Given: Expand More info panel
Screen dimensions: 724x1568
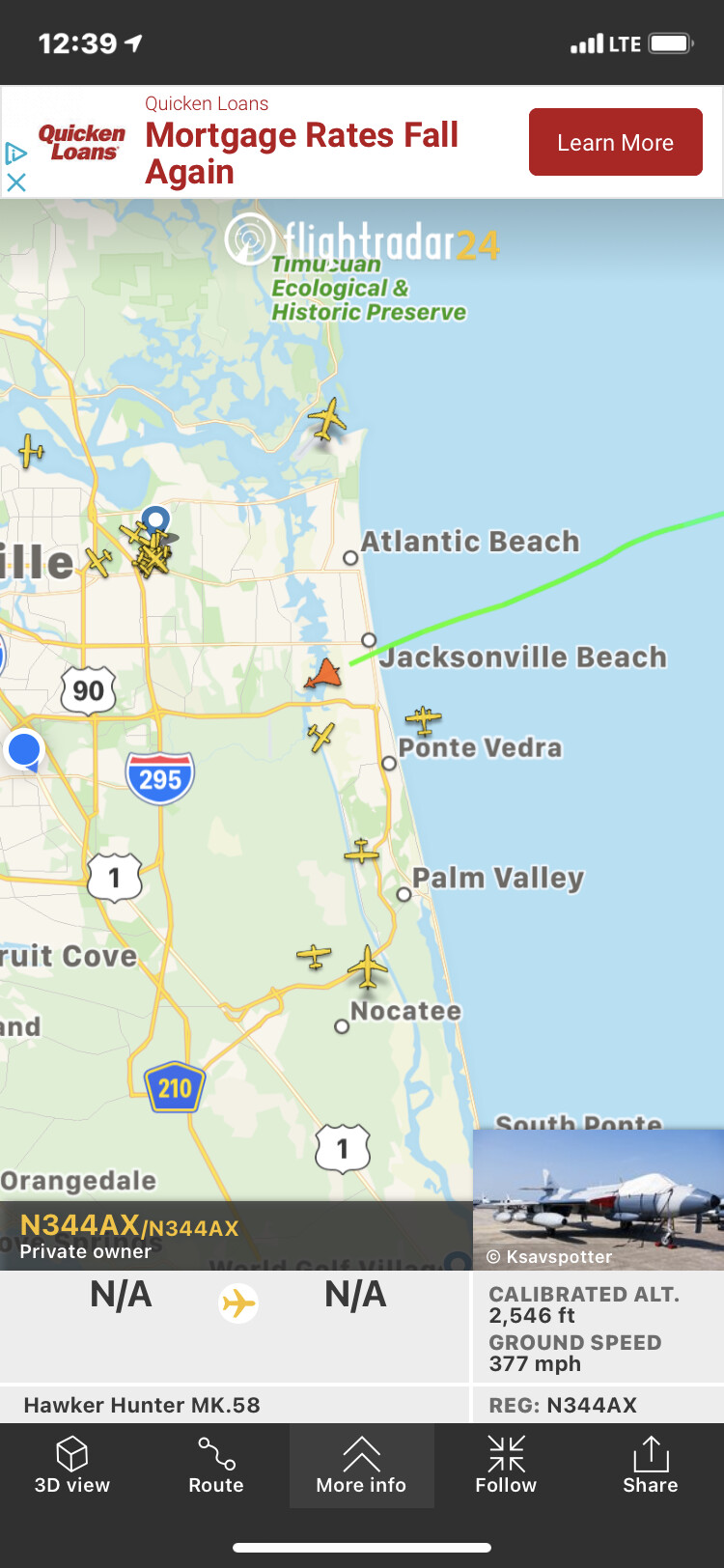Looking at the screenshot, I should tap(361, 1465).
